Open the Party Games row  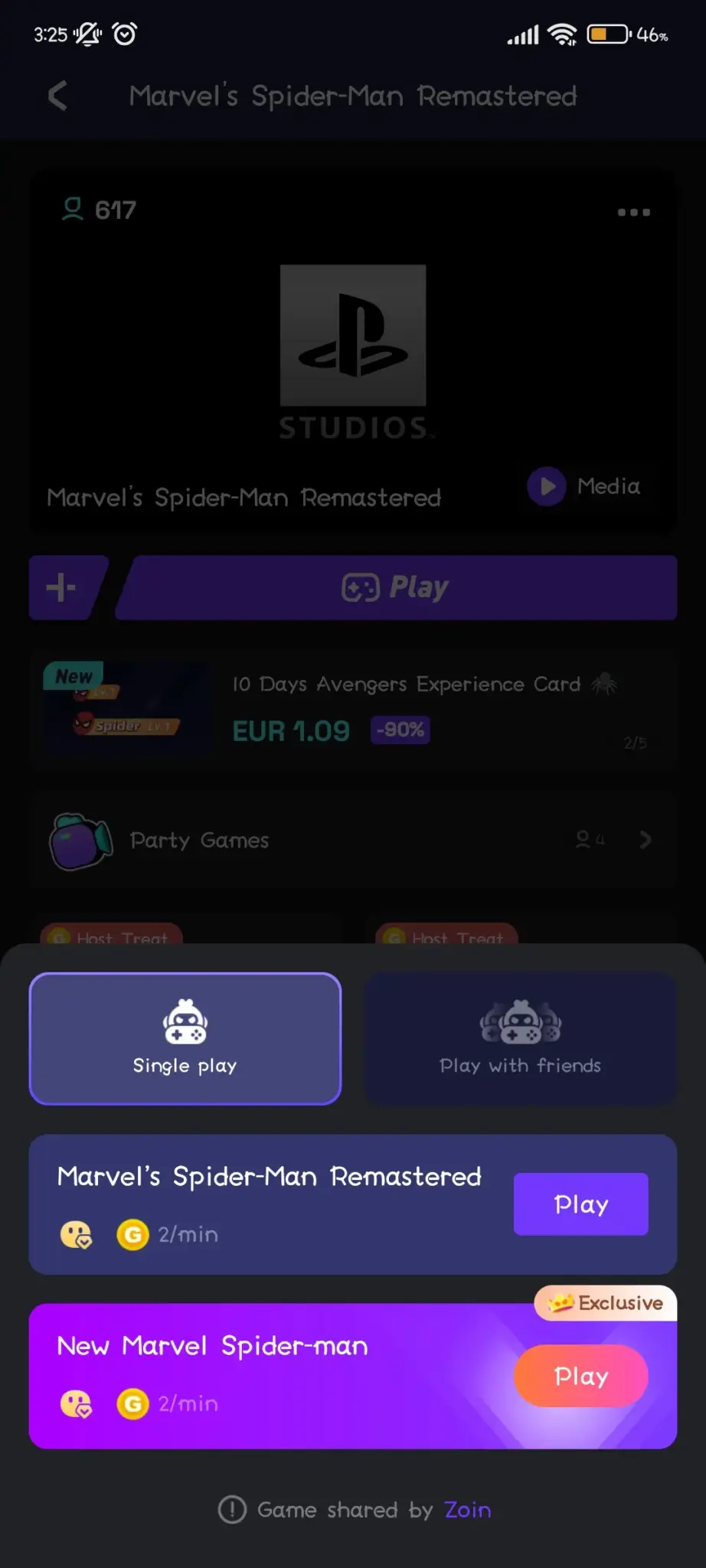pyautogui.click(x=353, y=840)
